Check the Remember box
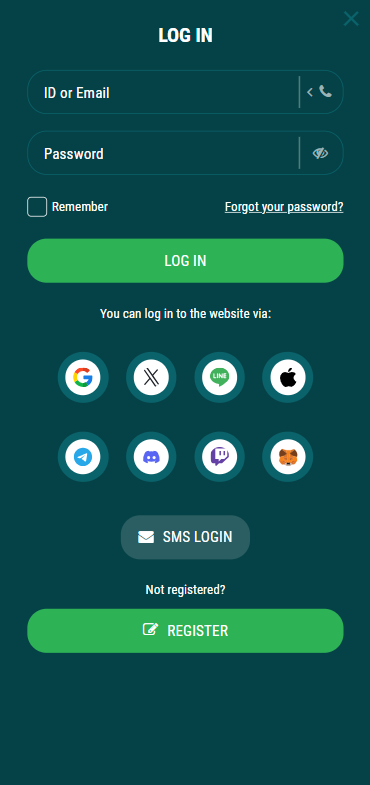 pos(37,207)
